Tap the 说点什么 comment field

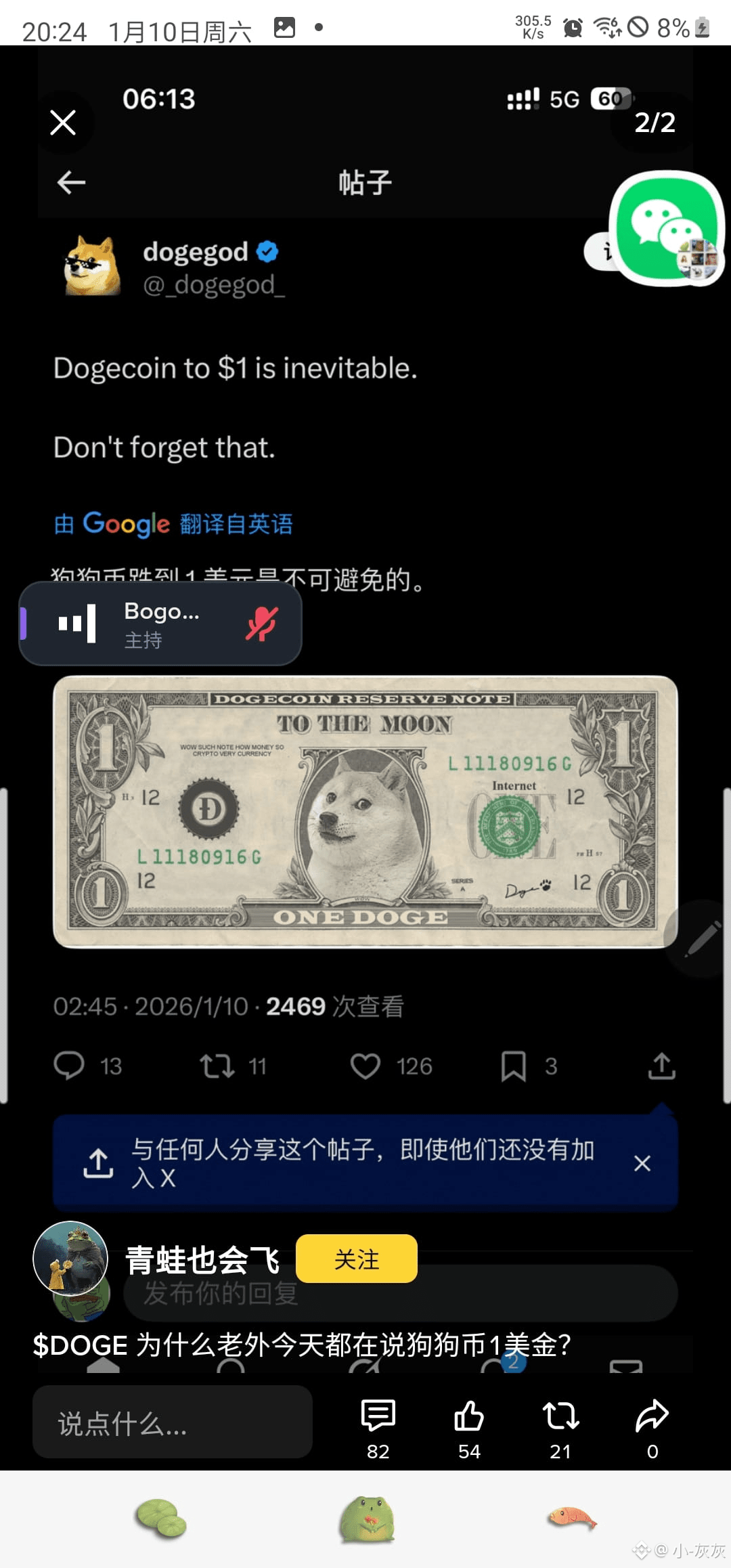tap(173, 1422)
